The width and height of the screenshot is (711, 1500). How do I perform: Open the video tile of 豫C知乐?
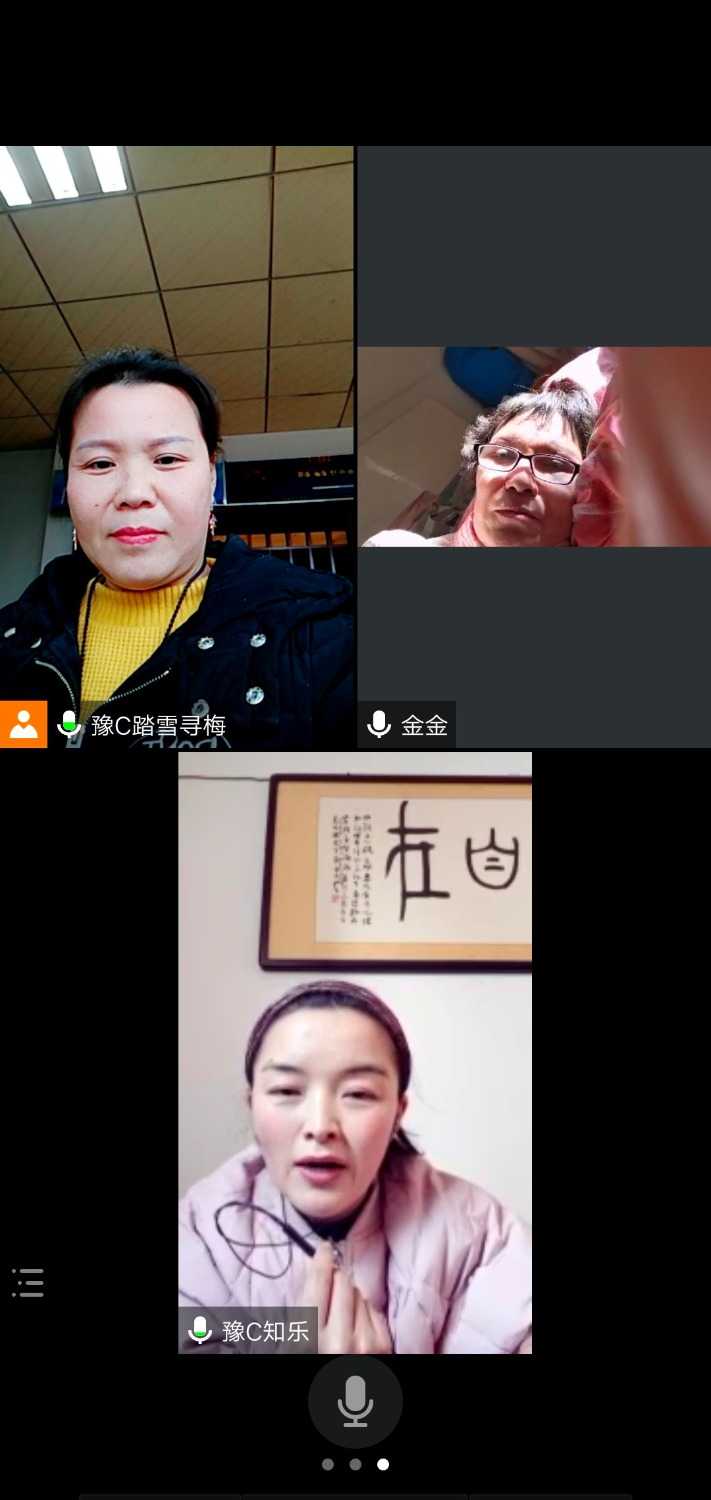click(355, 1050)
